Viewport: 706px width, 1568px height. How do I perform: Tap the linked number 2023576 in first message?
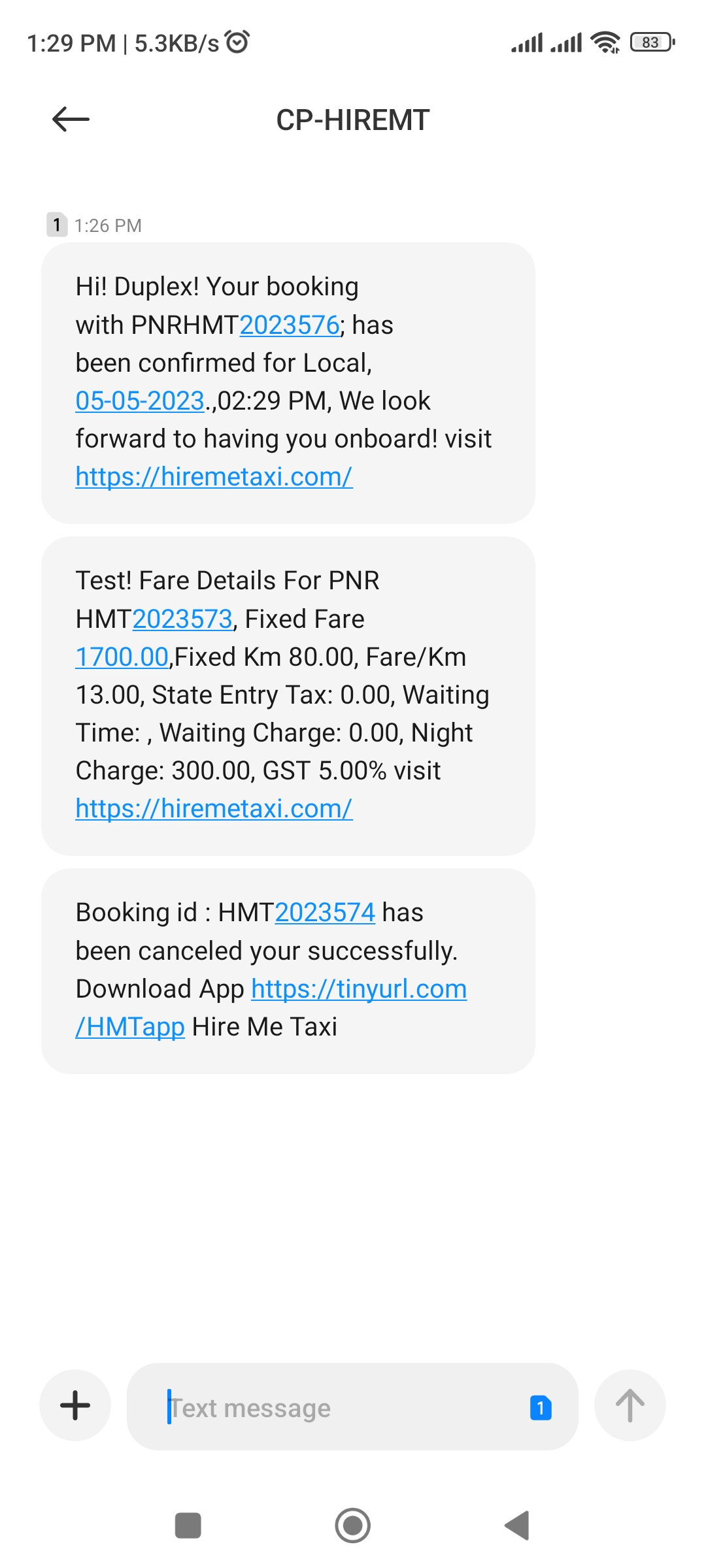click(290, 325)
